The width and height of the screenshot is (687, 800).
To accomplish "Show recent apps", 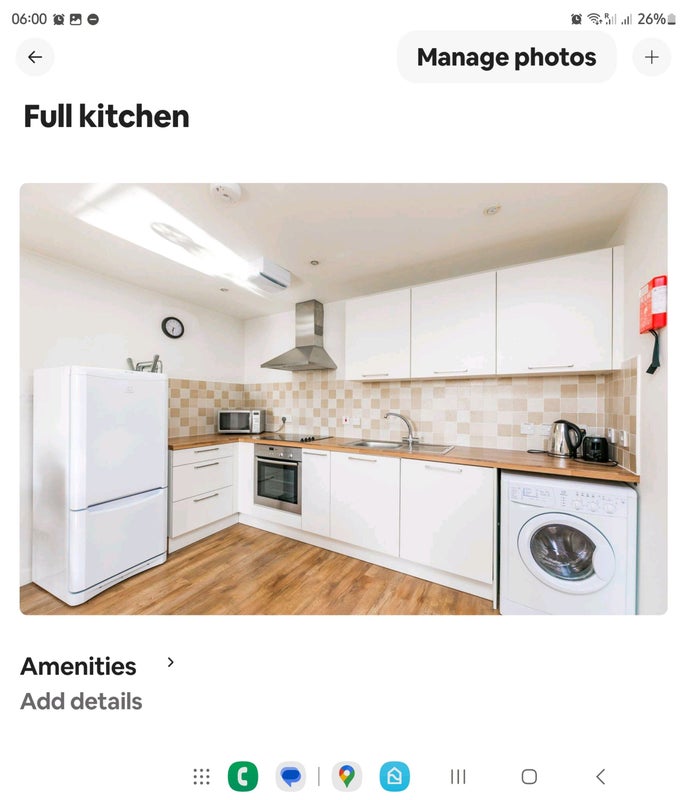I will [458, 776].
